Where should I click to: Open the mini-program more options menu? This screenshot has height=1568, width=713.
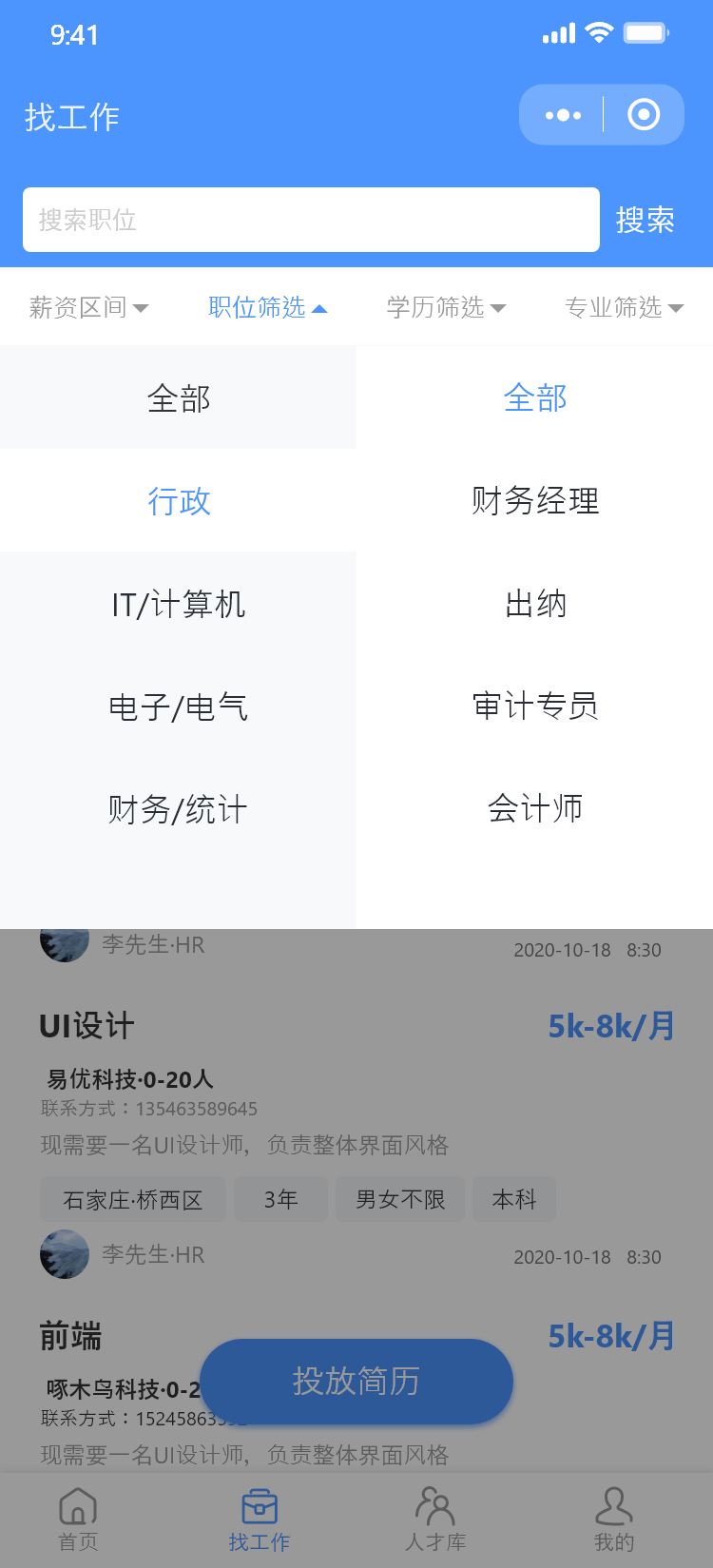tap(563, 115)
